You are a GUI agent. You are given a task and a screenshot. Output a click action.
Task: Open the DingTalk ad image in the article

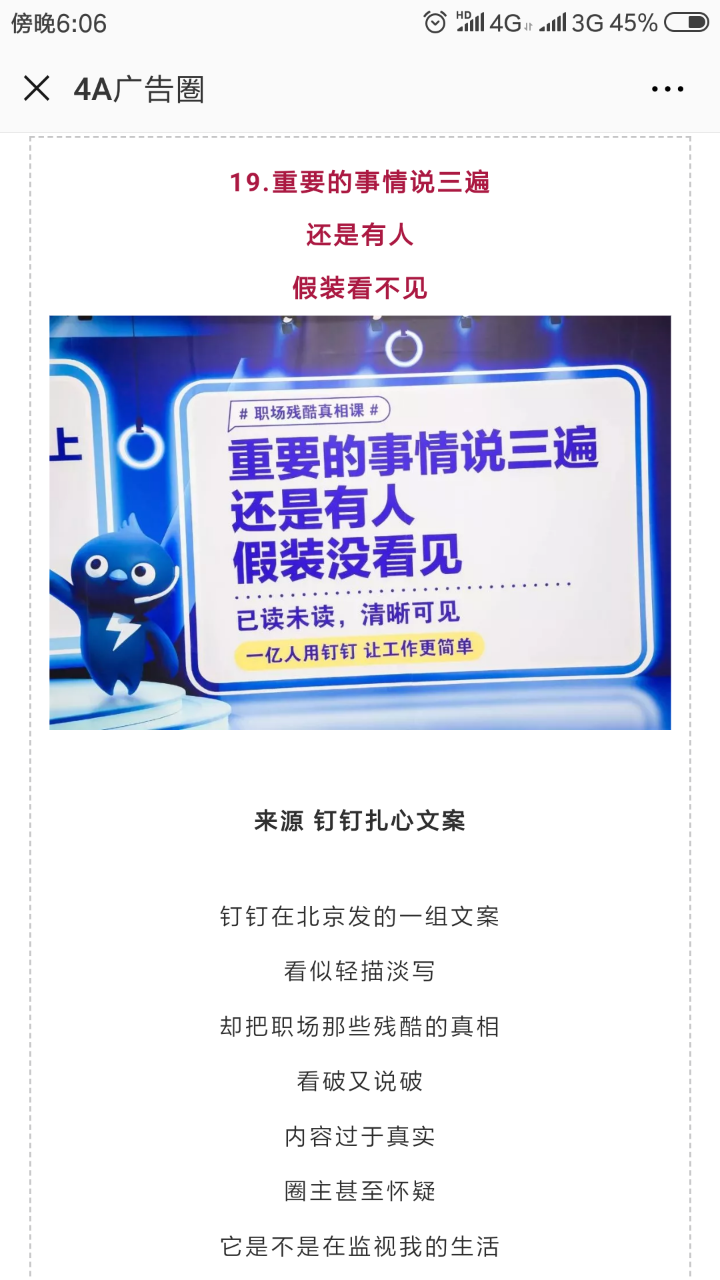[x=360, y=522]
